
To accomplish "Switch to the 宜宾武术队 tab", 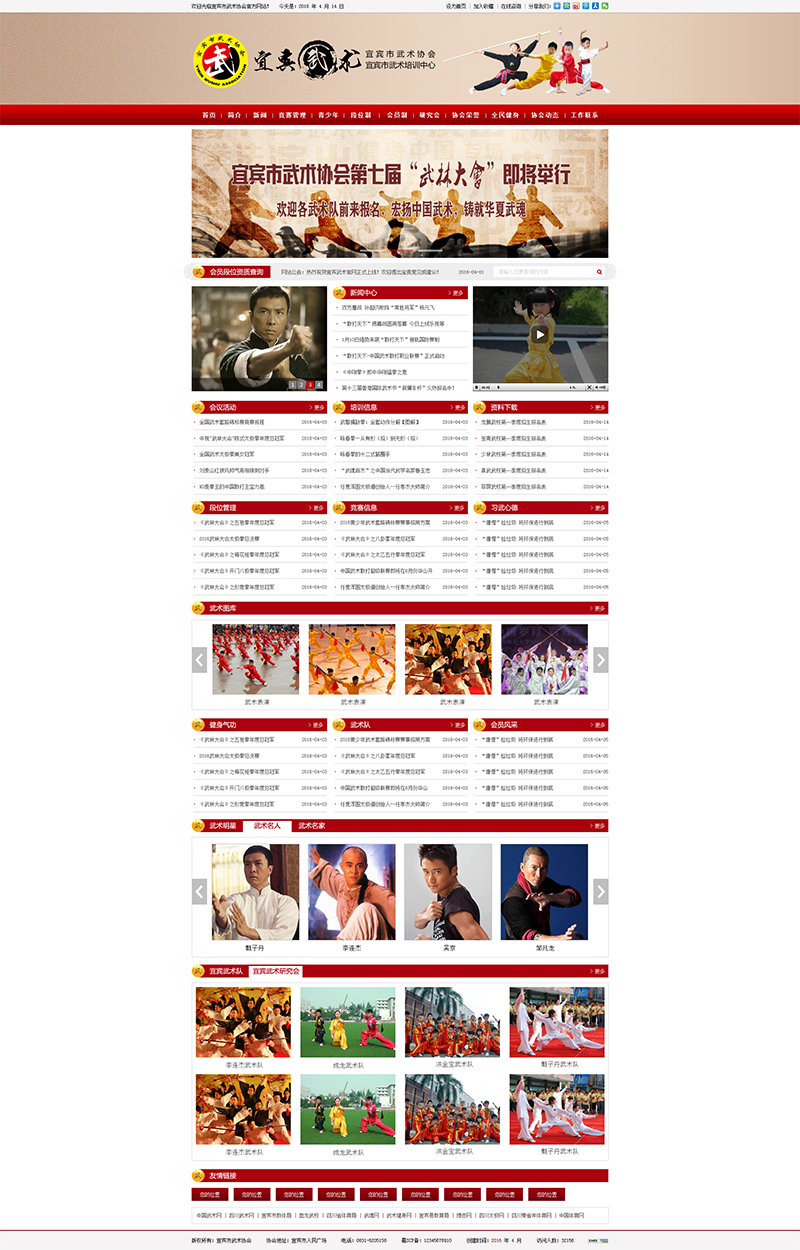I will (226, 971).
